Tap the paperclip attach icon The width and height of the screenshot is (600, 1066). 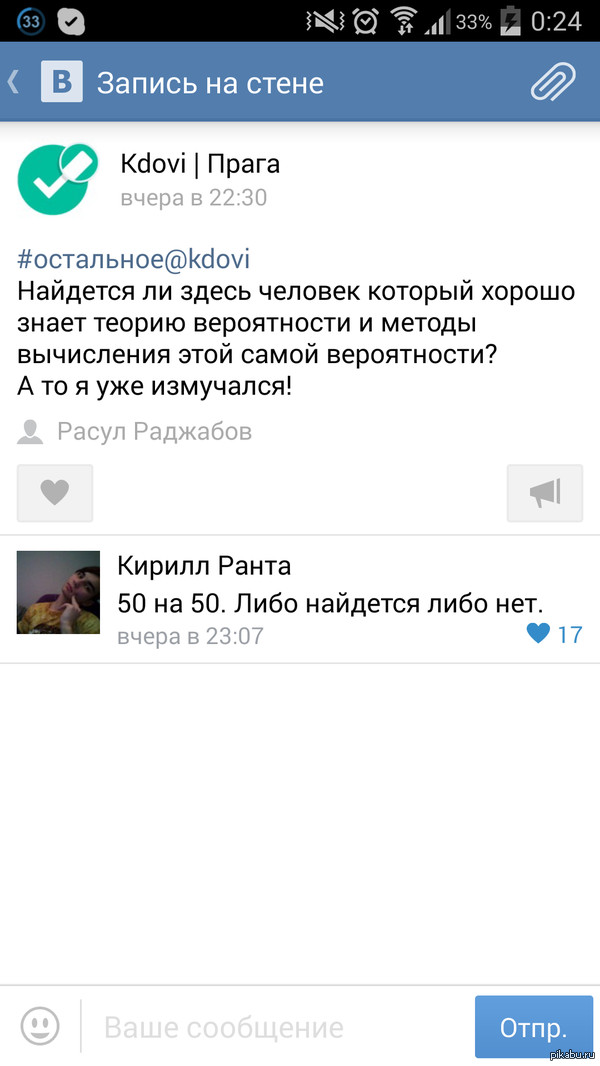click(553, 83)
